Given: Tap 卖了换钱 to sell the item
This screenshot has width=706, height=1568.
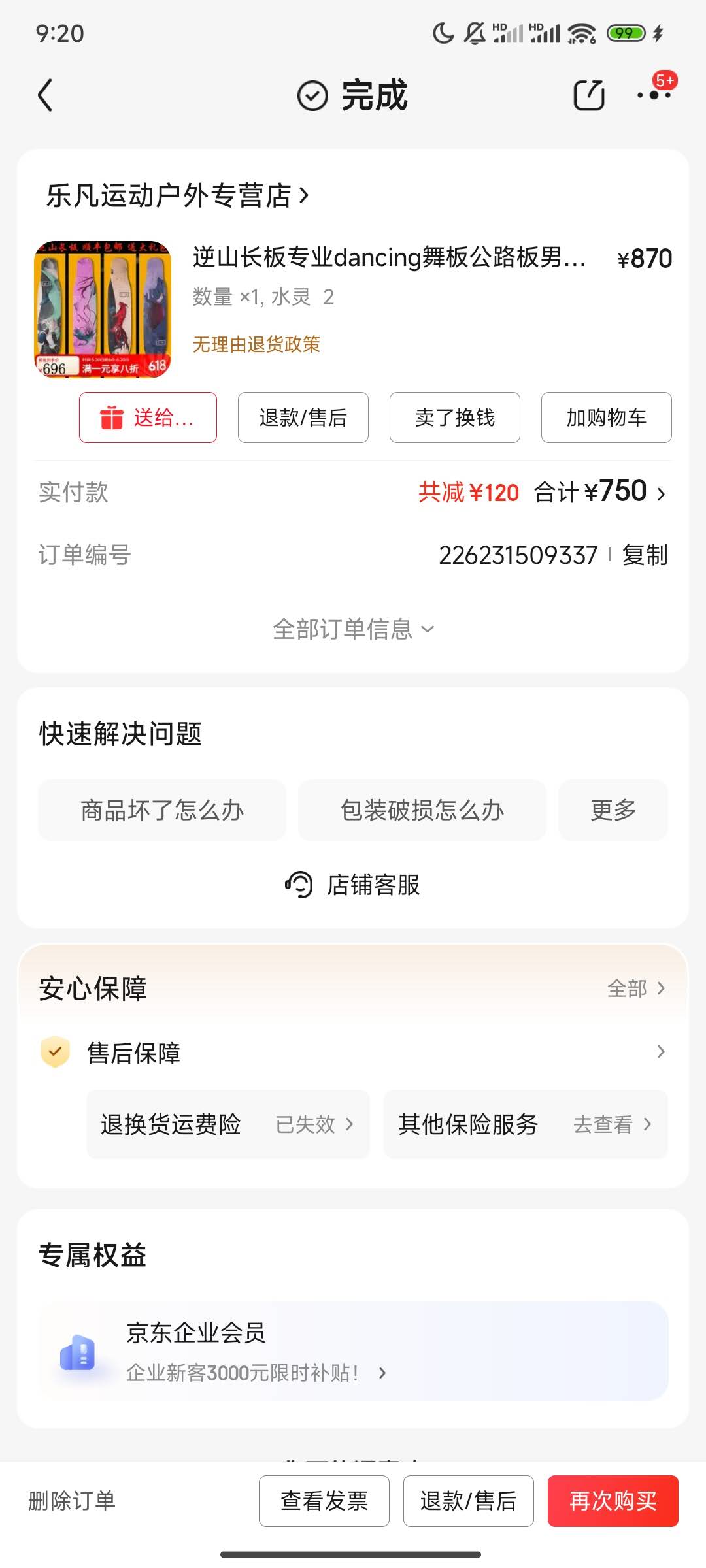Looking at the screenshot, I should [x=455, y=417].
